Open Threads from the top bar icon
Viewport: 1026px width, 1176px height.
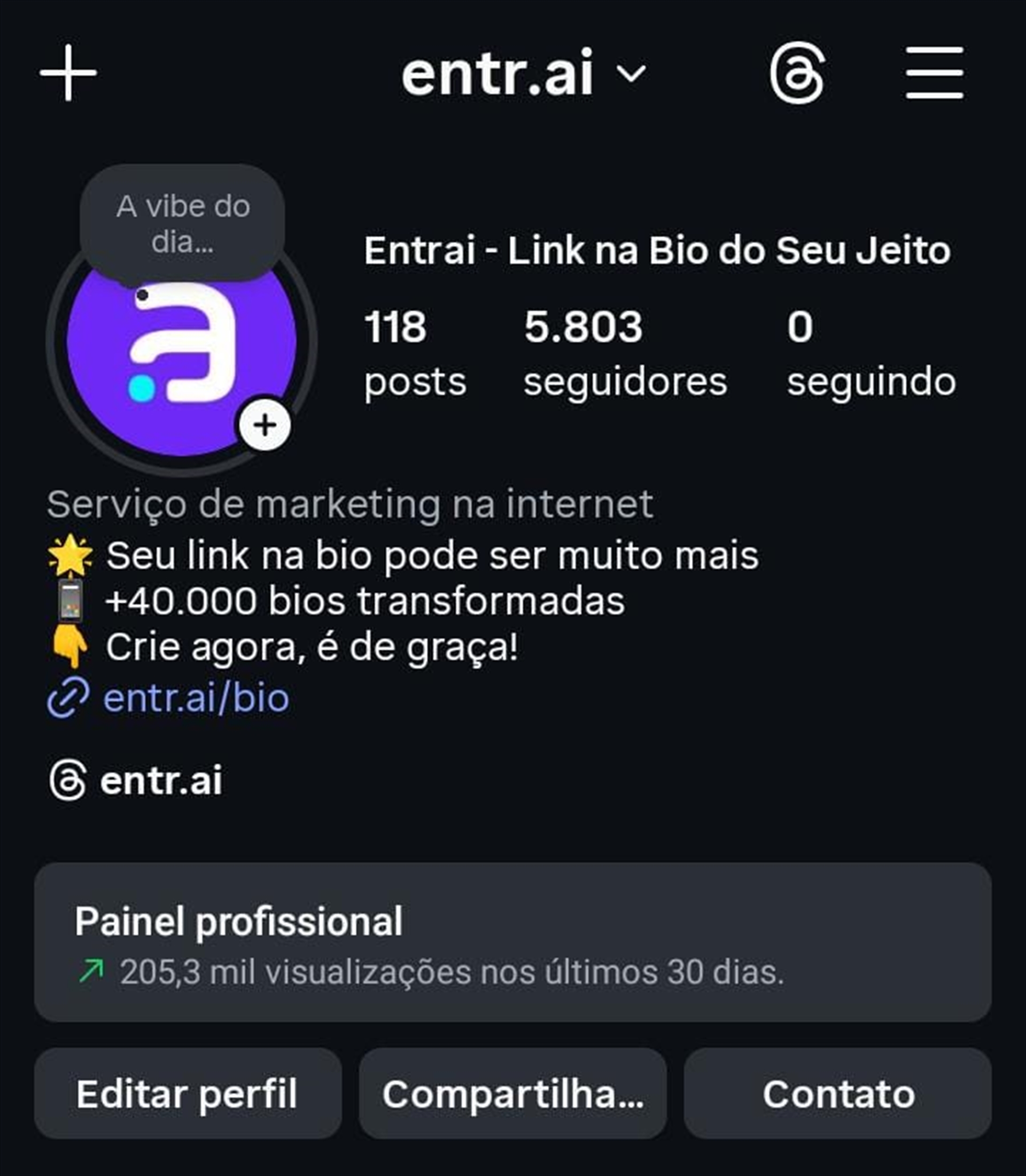point(797,74)
